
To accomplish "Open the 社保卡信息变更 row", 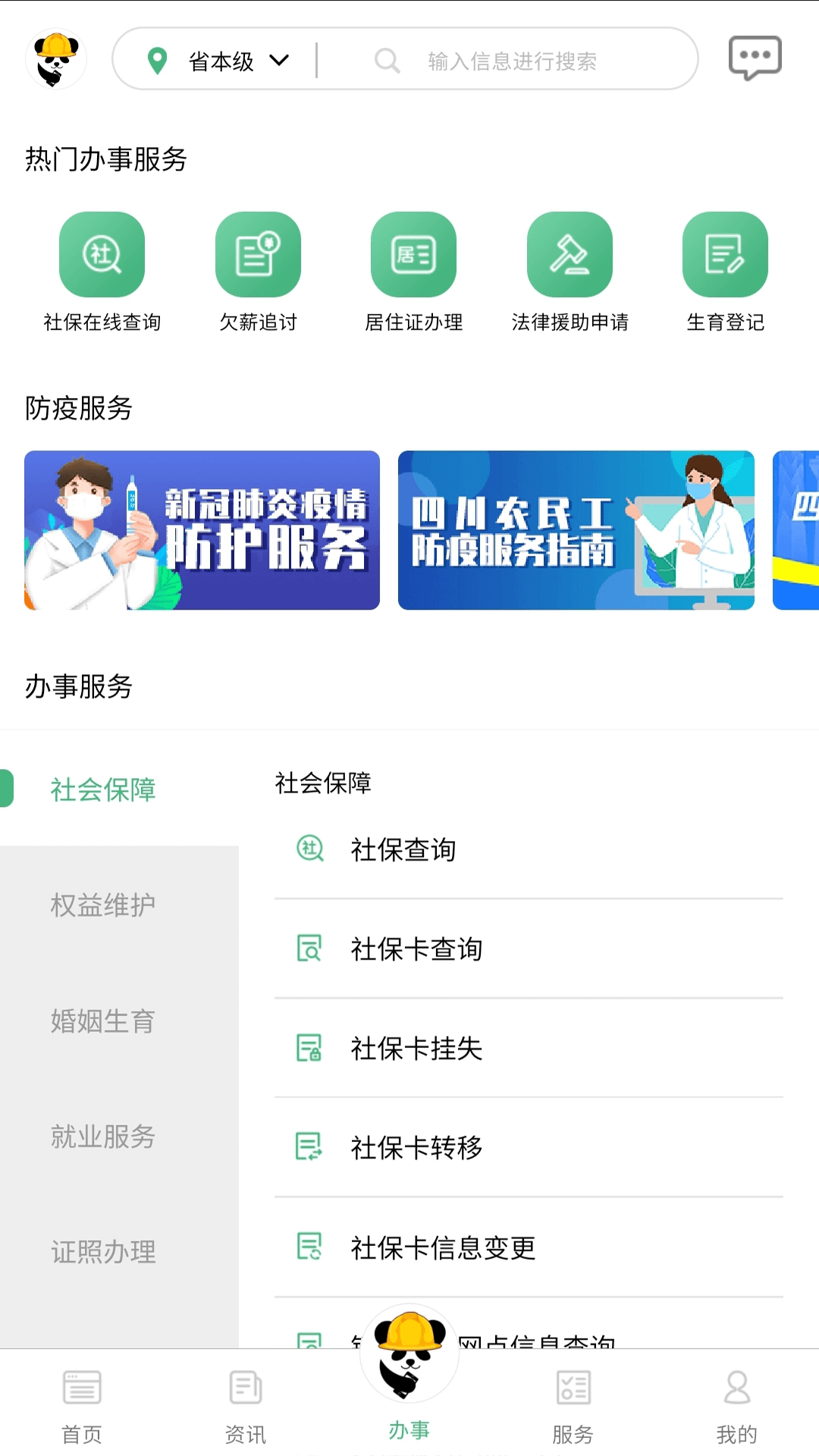I will (x=528, y=1247).
